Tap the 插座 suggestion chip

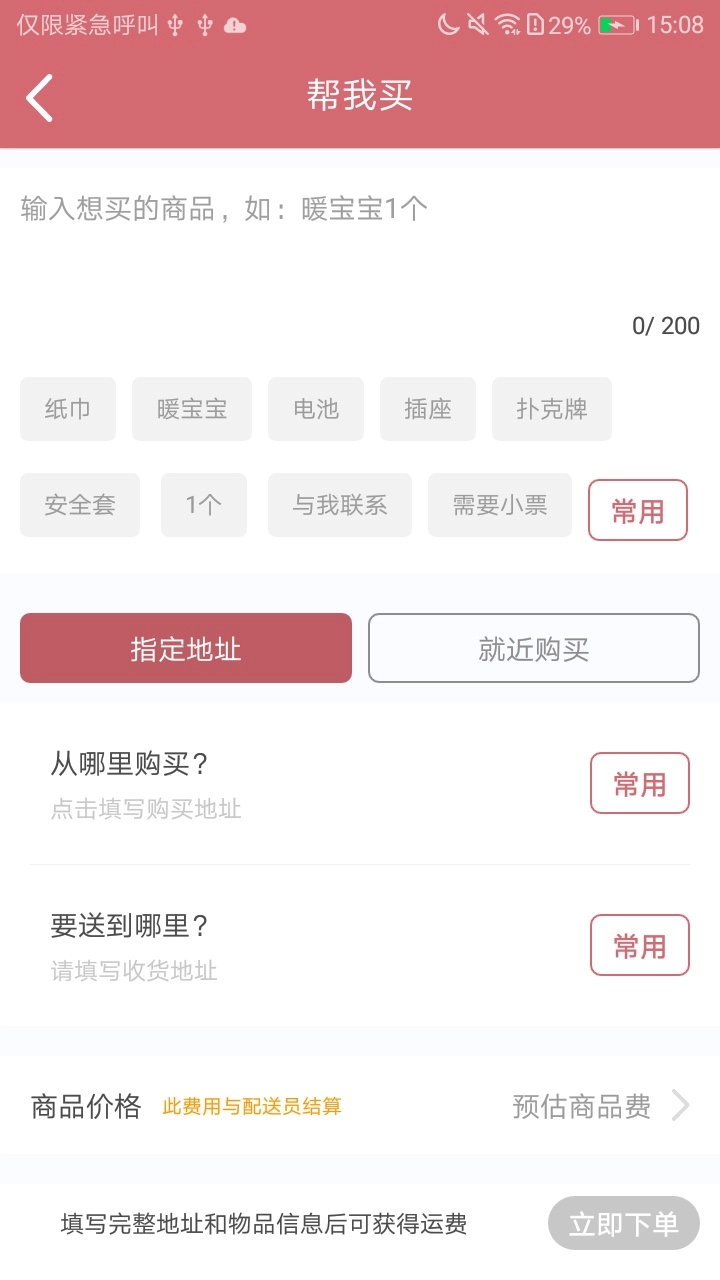coord(427,408)
